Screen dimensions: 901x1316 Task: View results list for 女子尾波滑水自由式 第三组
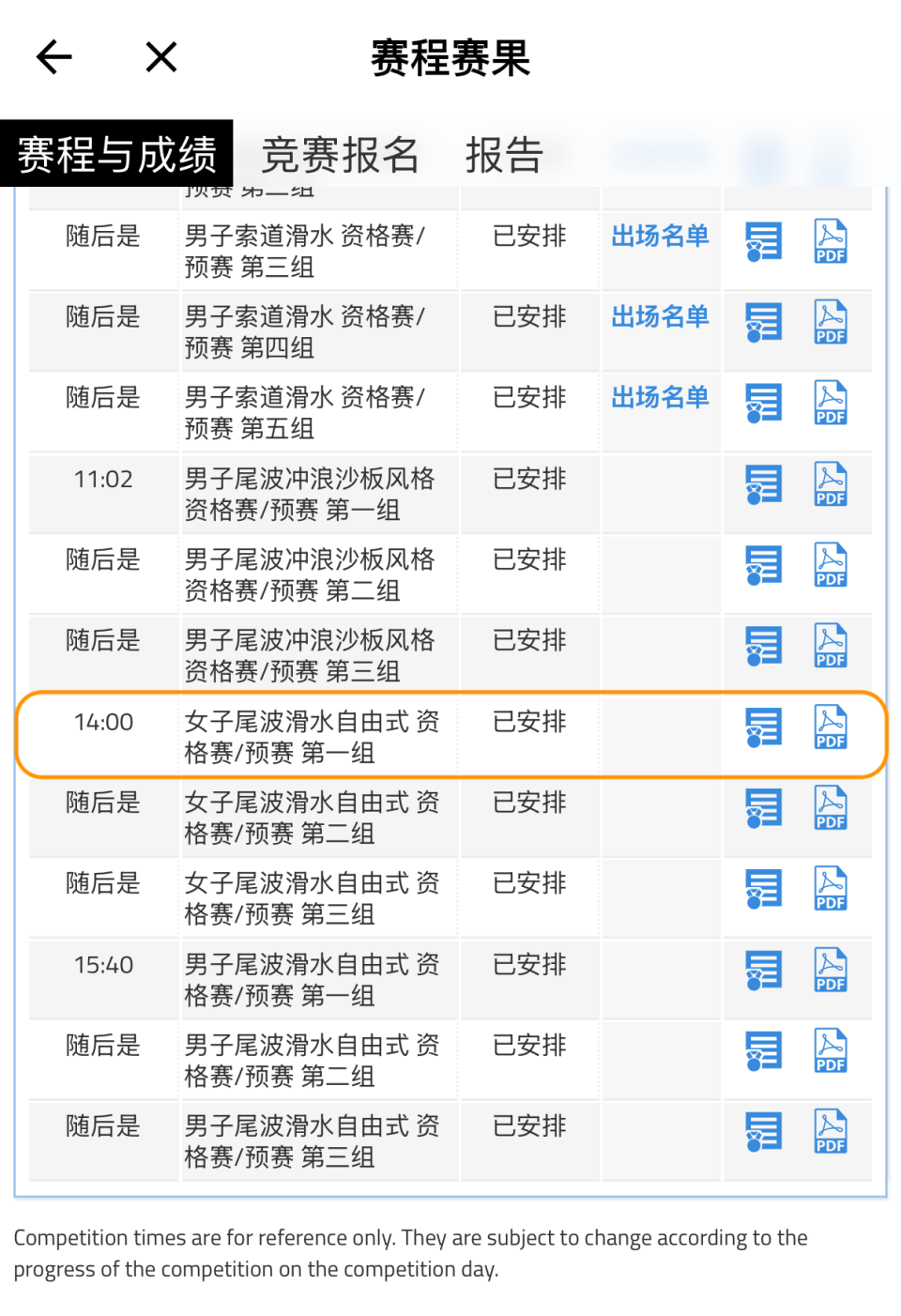click(x=763, y=889)
